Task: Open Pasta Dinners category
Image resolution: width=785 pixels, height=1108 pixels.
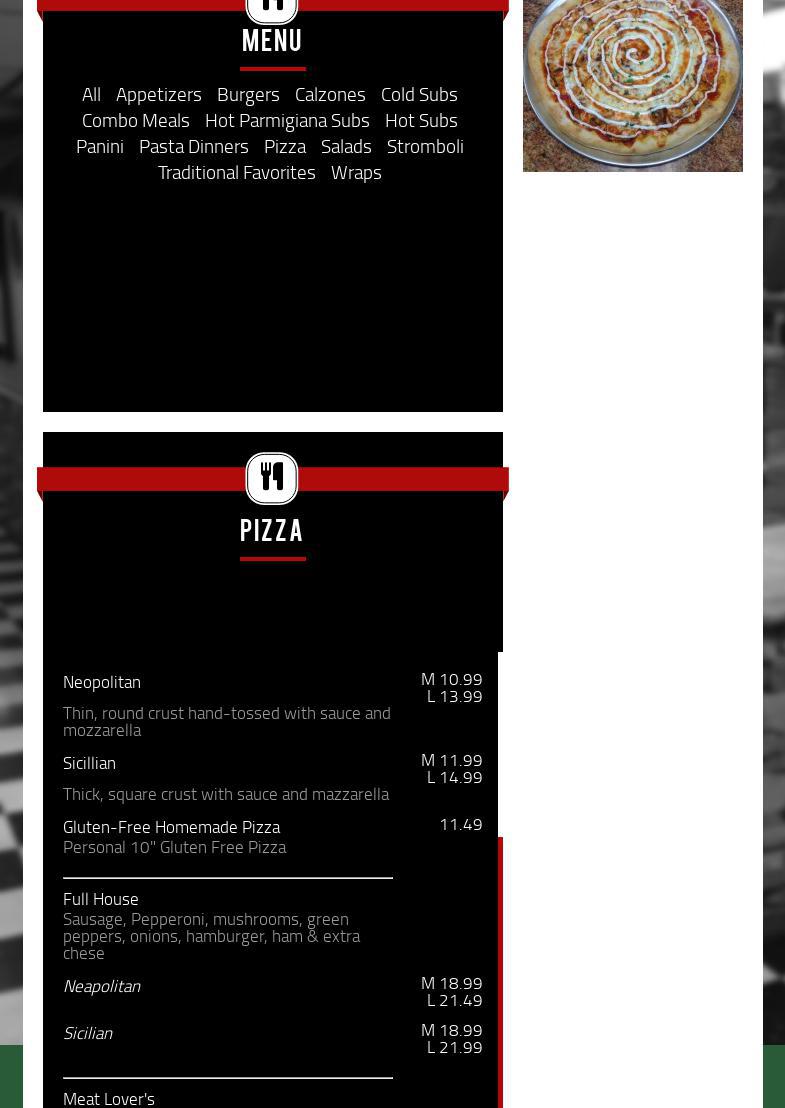Action: [193, 147]
